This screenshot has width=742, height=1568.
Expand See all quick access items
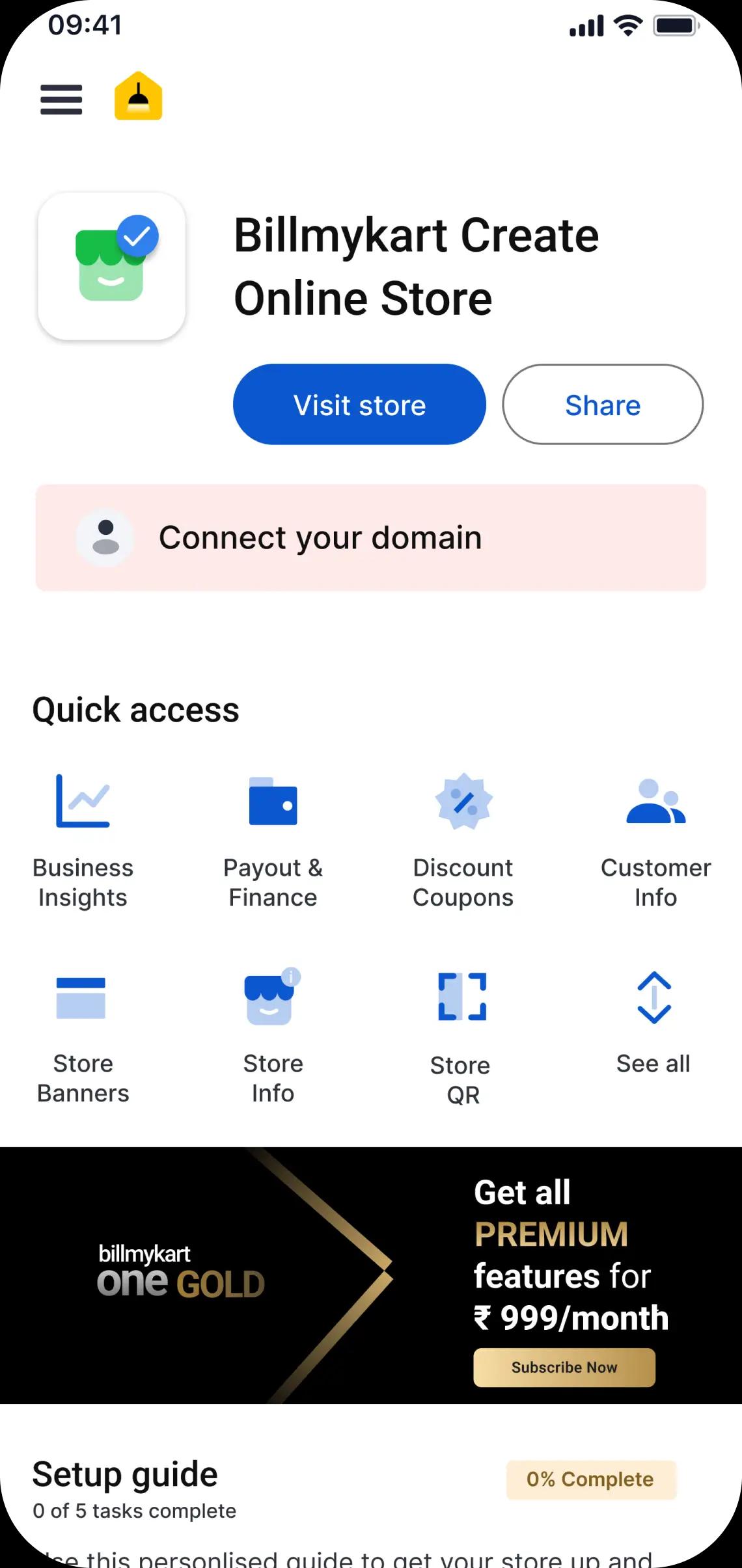[x=653, y=1021]
